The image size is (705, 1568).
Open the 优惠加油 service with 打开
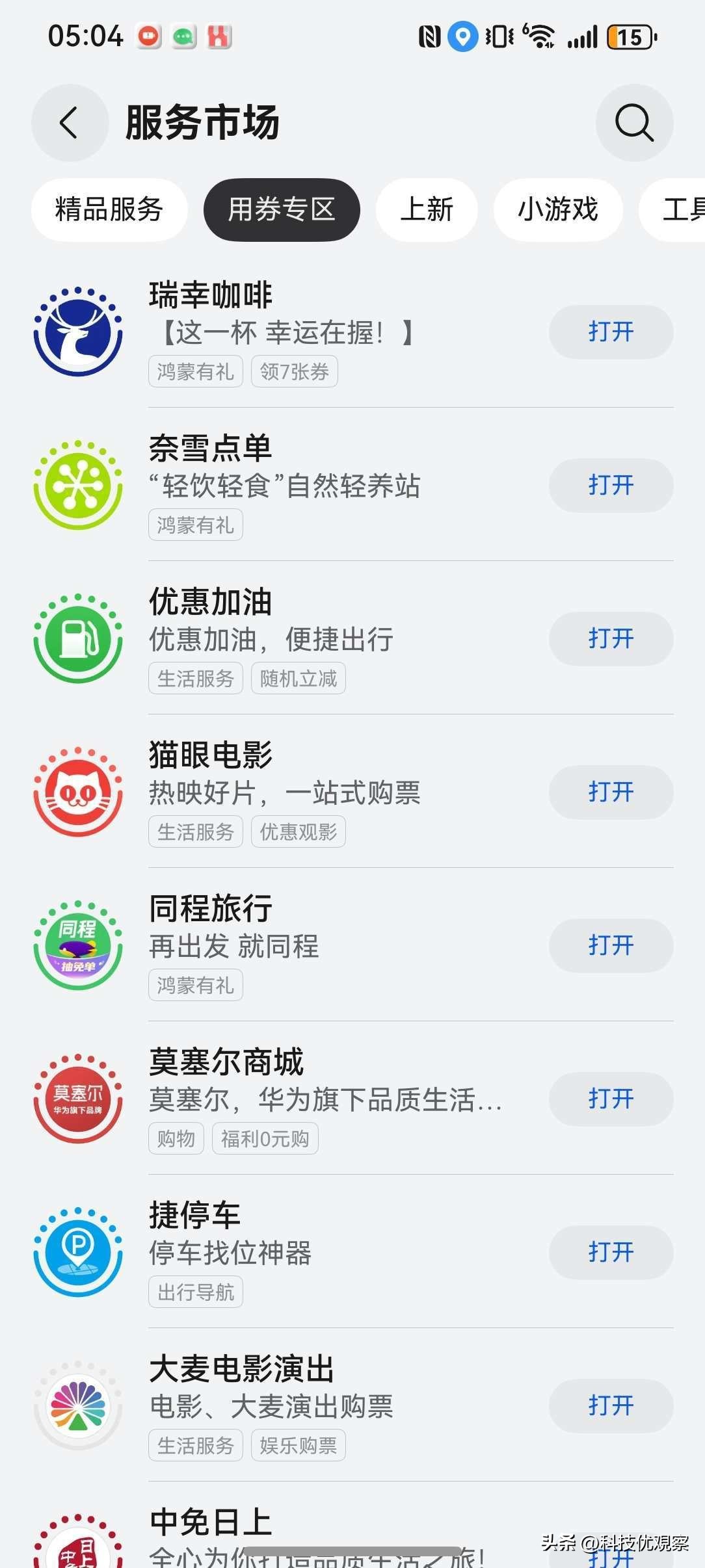[x=611, y=639]
